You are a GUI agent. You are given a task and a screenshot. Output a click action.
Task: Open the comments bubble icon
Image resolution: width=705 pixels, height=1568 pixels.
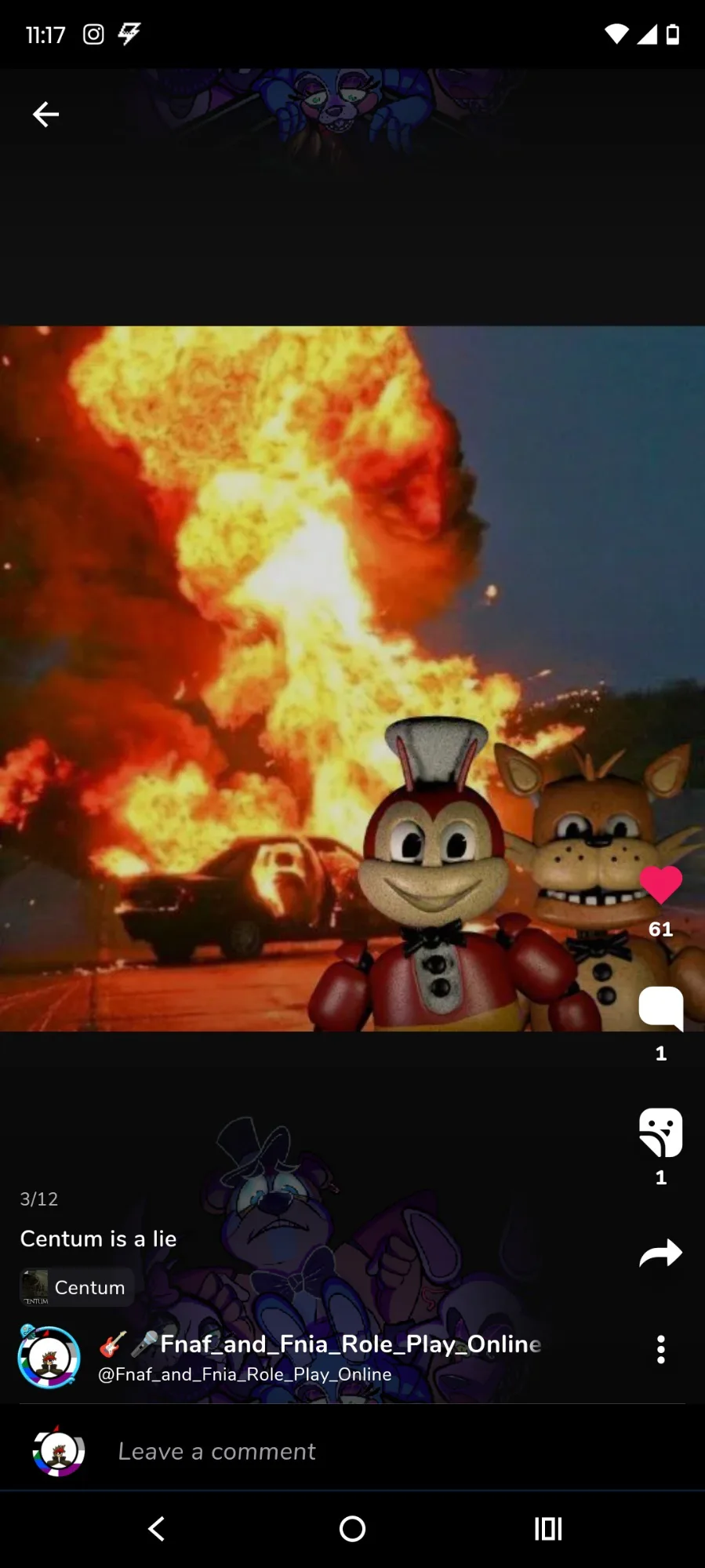coord(661,1008)
